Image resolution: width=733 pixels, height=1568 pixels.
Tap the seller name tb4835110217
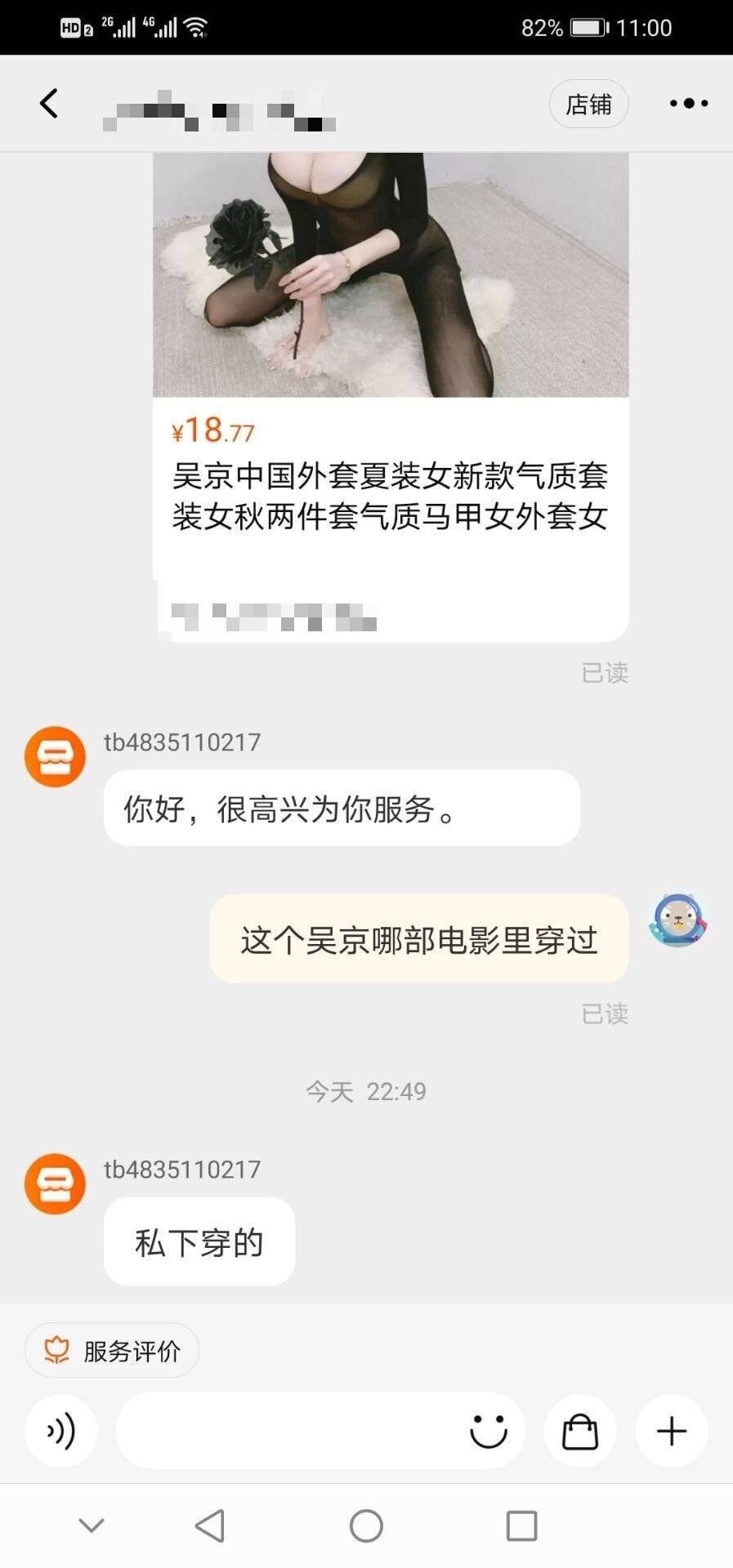point(181,742)
